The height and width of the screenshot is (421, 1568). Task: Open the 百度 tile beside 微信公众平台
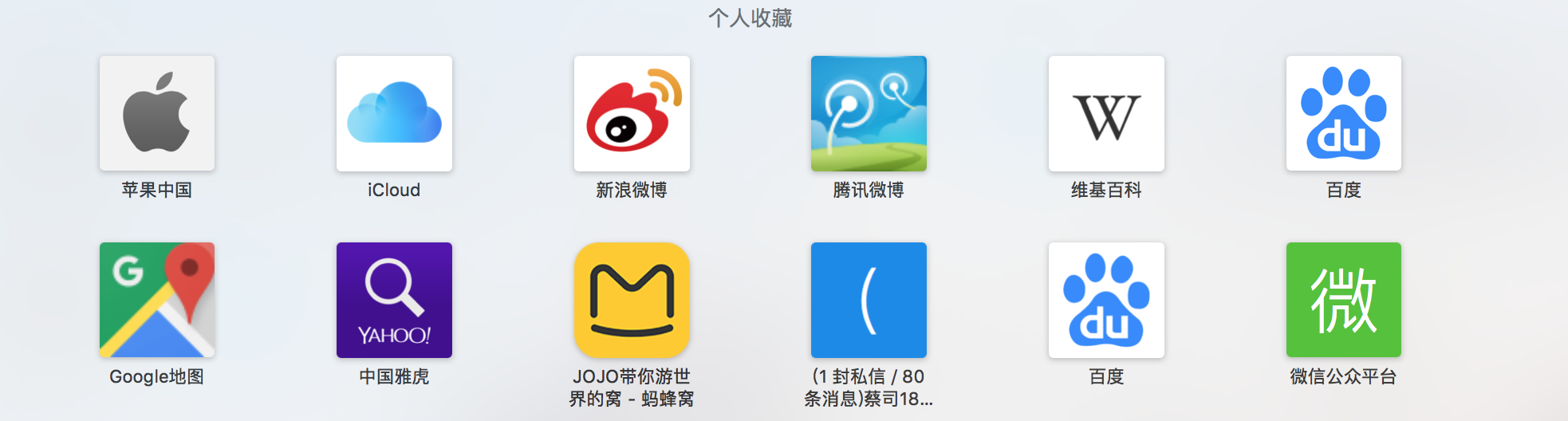tap(1106, 300)
